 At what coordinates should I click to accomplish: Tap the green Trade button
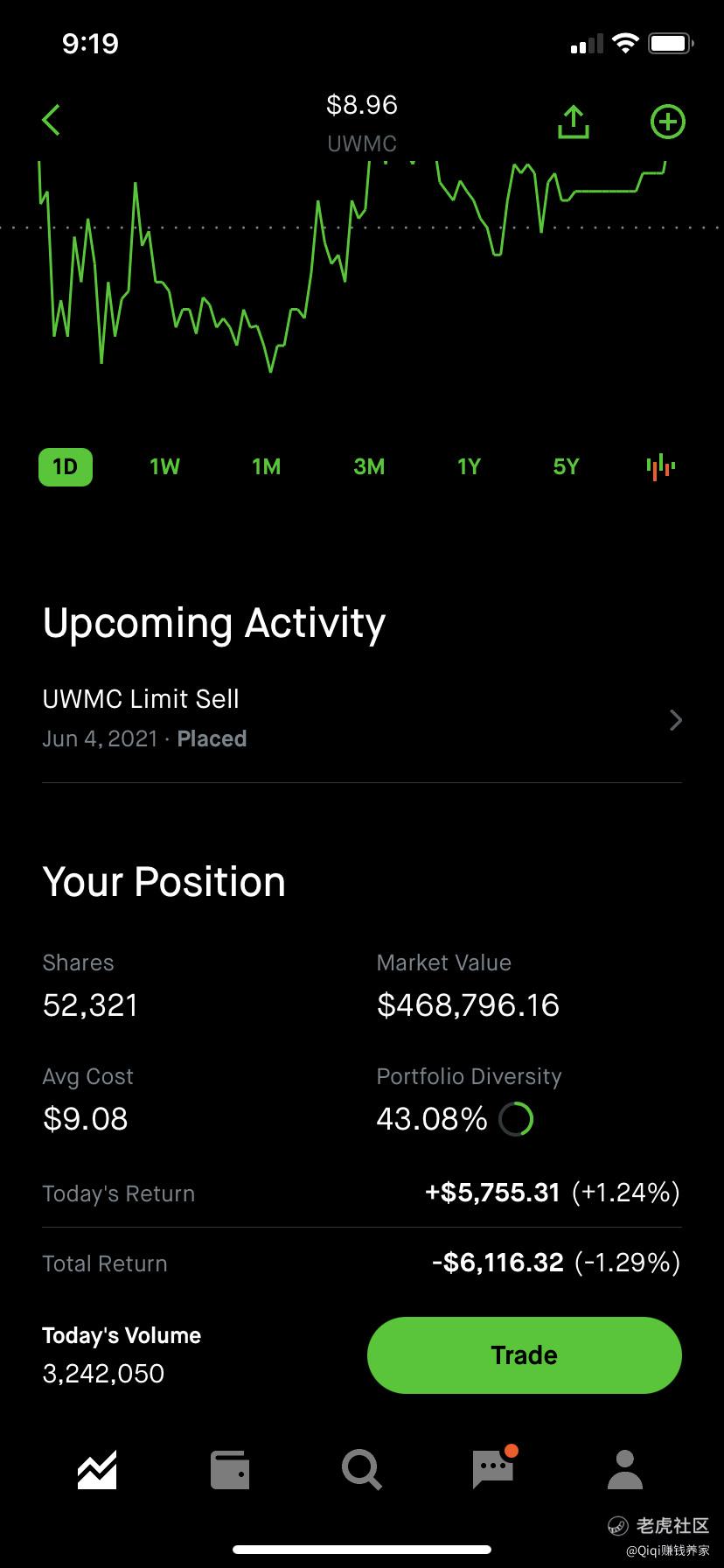pyautogui.click(x=524, y=1354)
